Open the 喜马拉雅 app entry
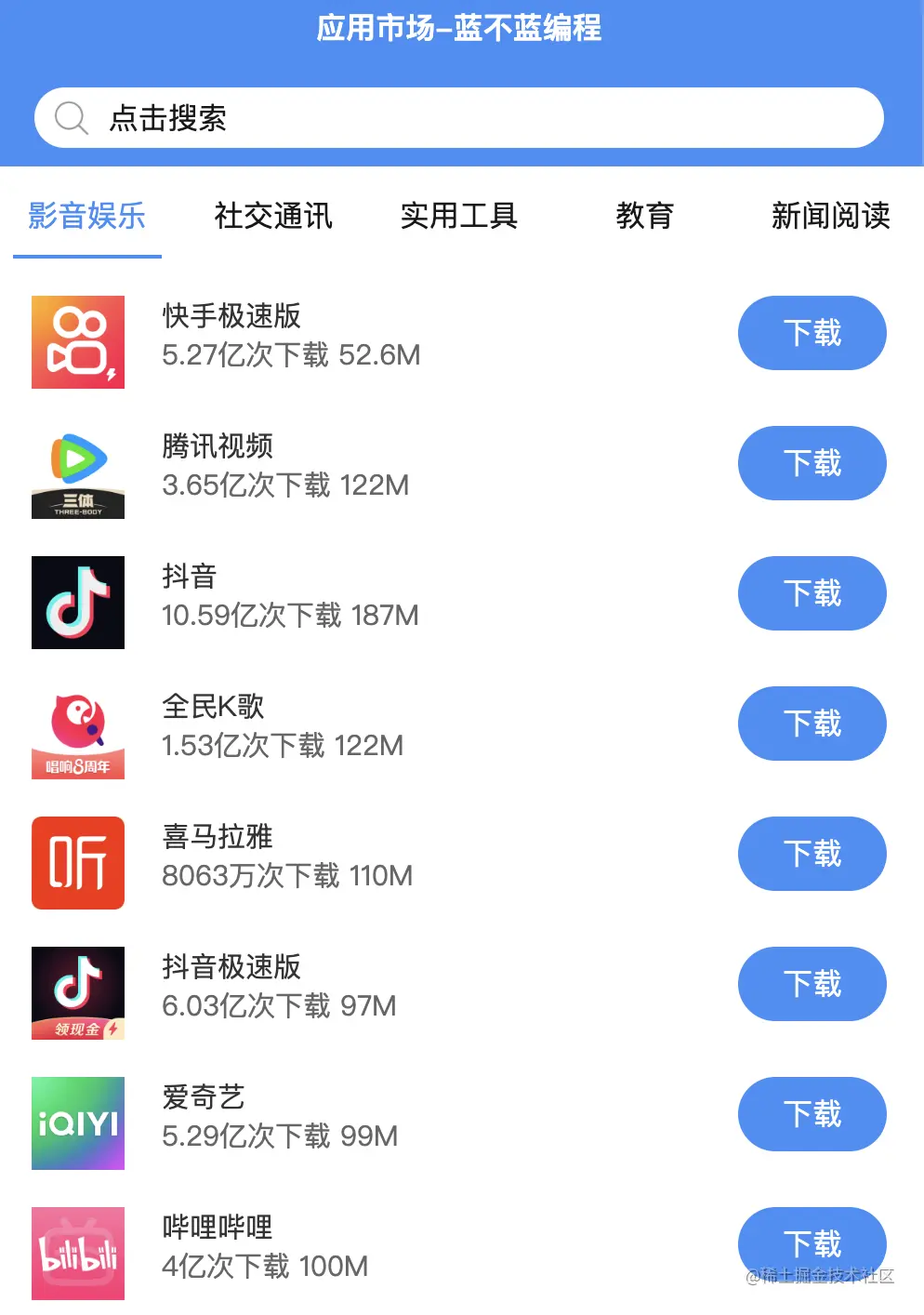This screenshot has width=924, height=1315. tap(218, 837)
